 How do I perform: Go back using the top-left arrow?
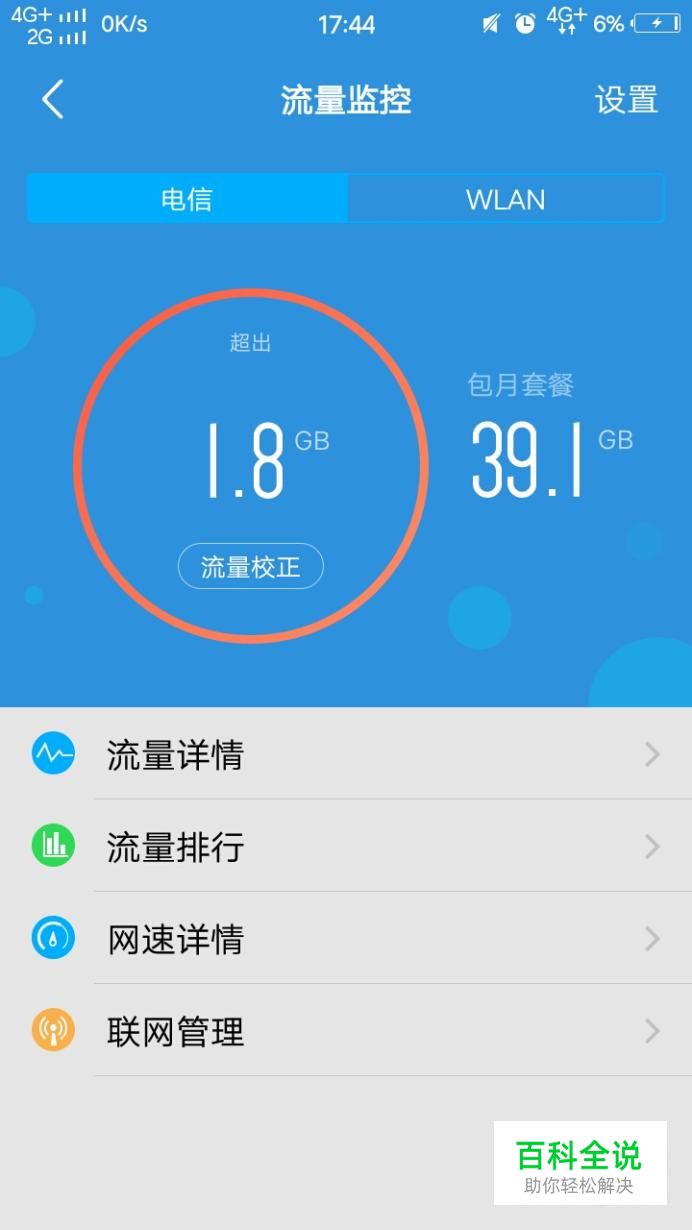coord(53,100)
